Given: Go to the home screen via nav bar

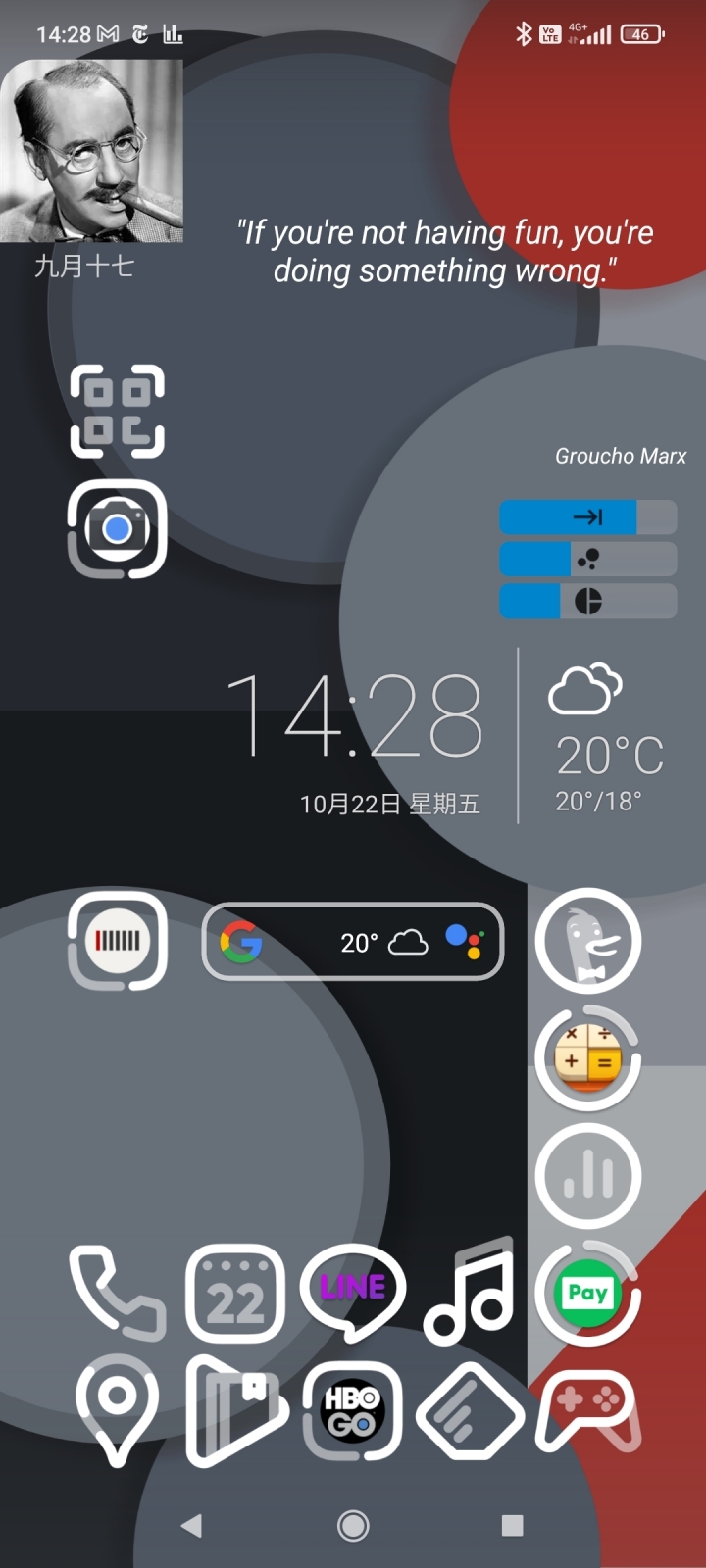Looking at the screenshot, I should click(x=353, y=1525).
